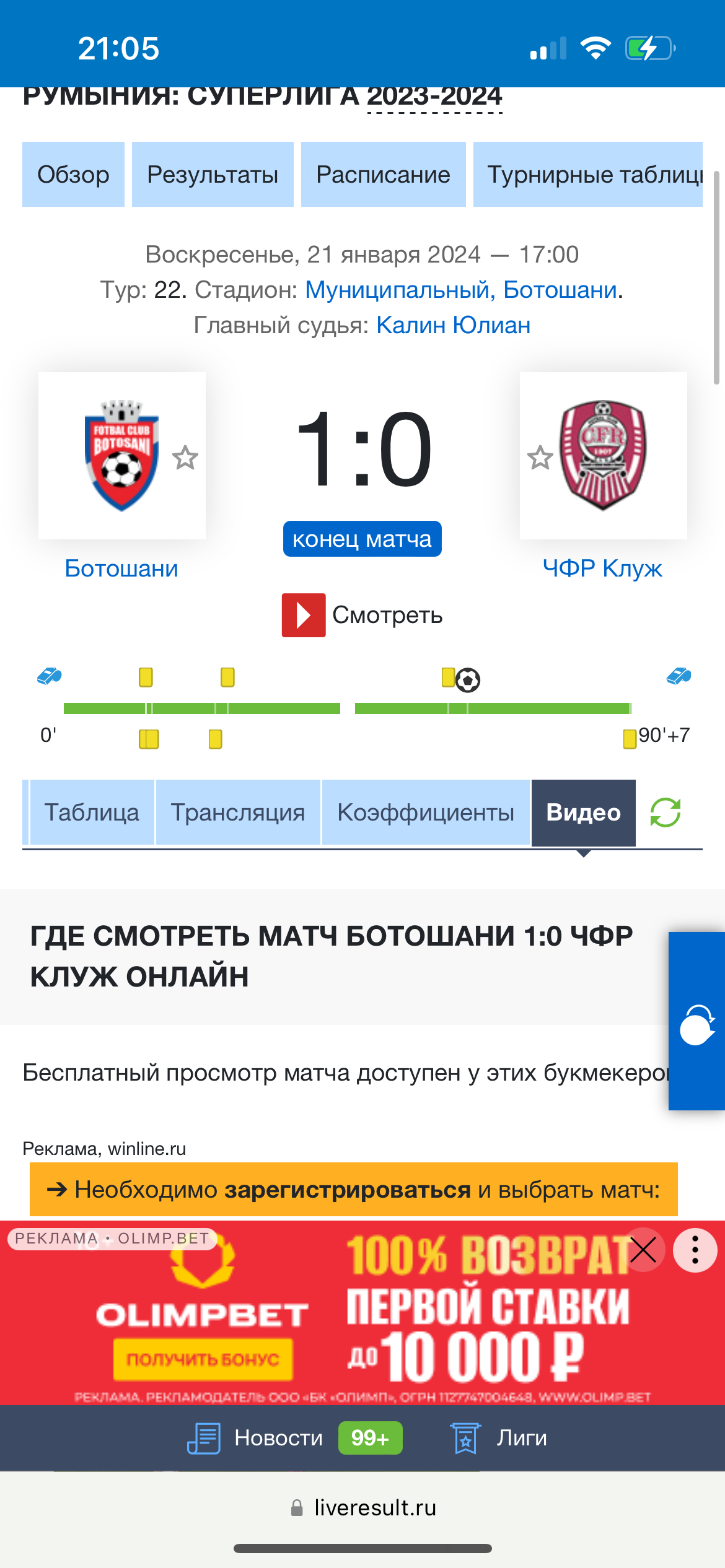The height and width of the screenshot is (1568, 725).
Task: Tap the red Смотреть play button
Action: click(304, 615)
